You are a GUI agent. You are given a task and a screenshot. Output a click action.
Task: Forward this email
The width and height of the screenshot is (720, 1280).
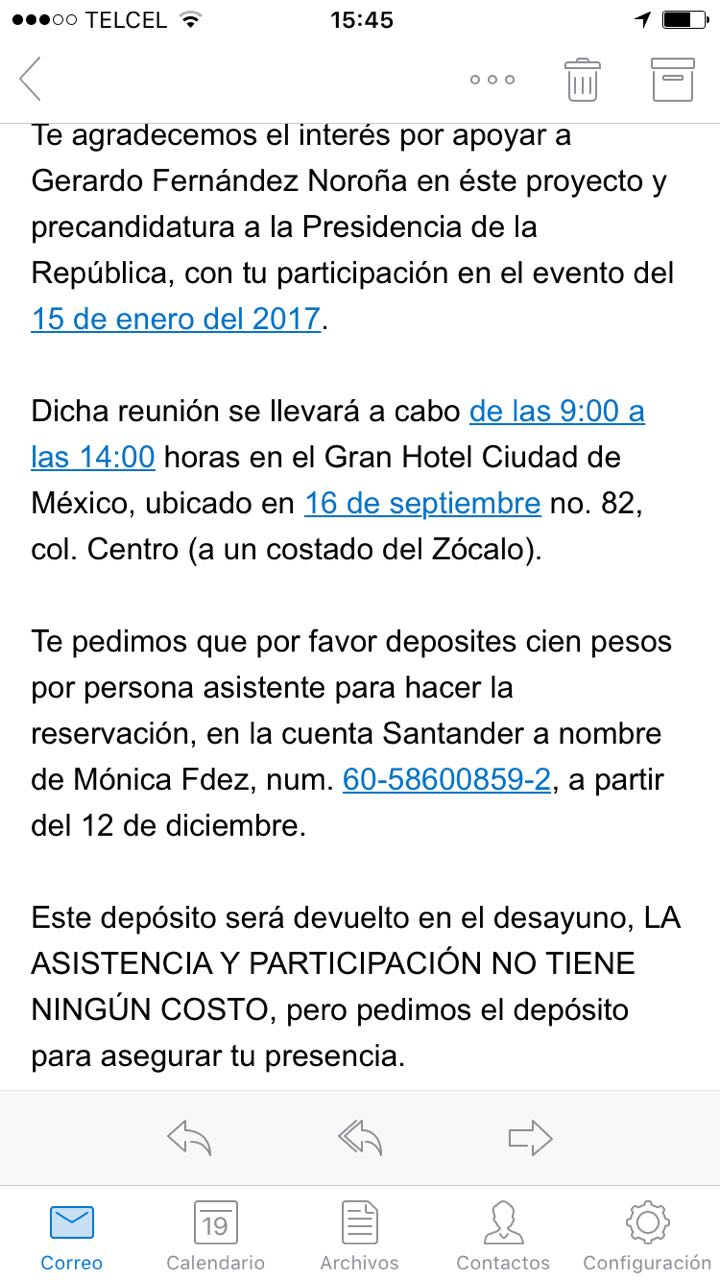[530, 1137]
